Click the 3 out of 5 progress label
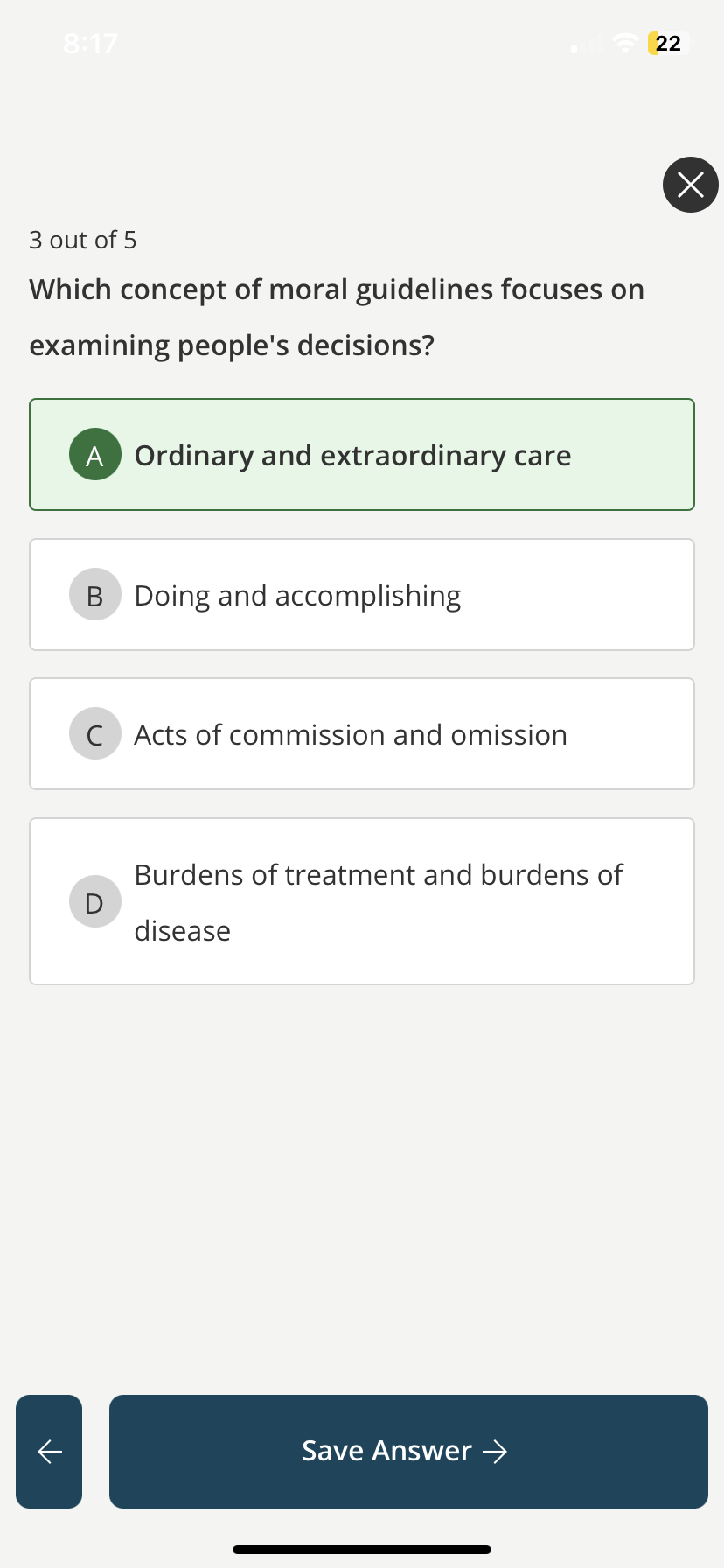 coord(83,240)
